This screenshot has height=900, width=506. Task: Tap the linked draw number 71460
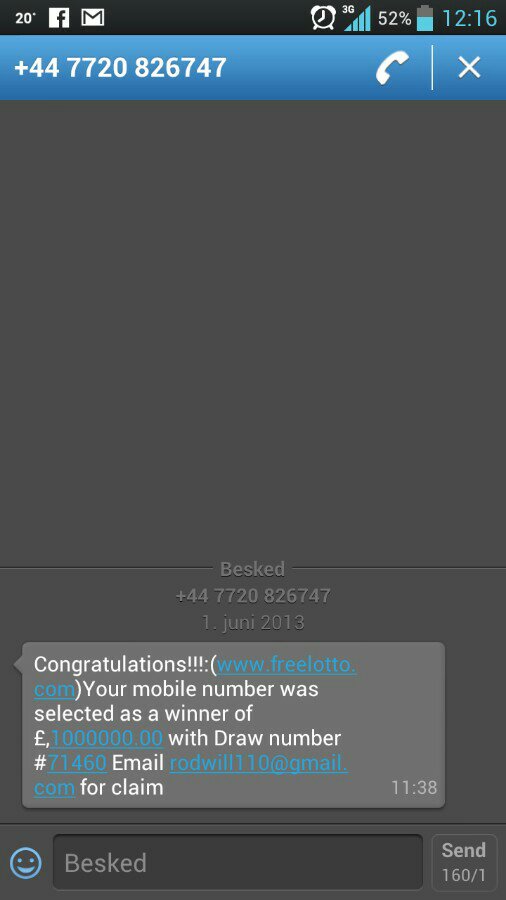[x=77, y=763]
